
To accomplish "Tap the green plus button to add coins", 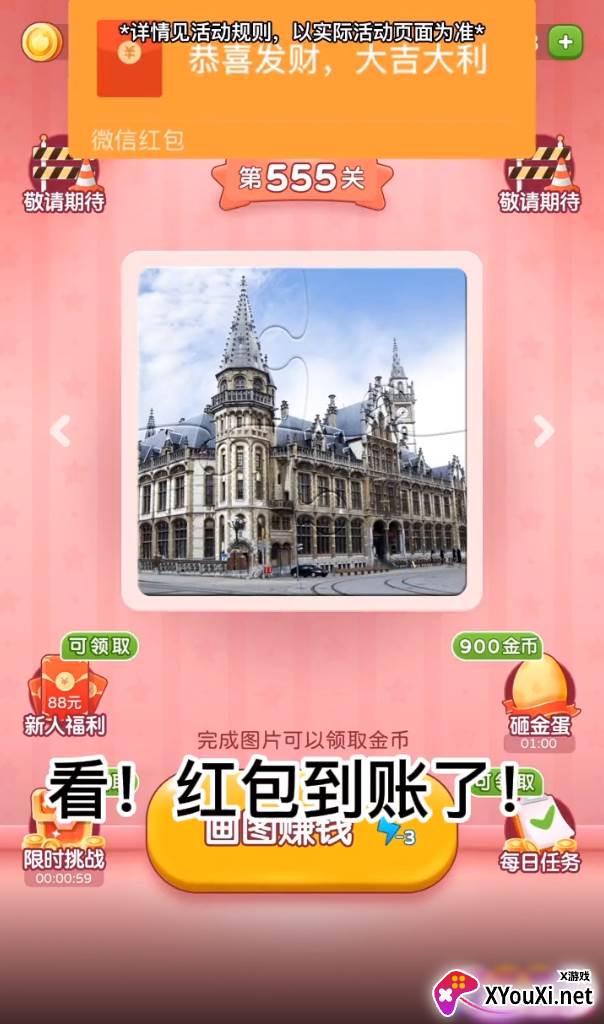I will coord(565,42).
